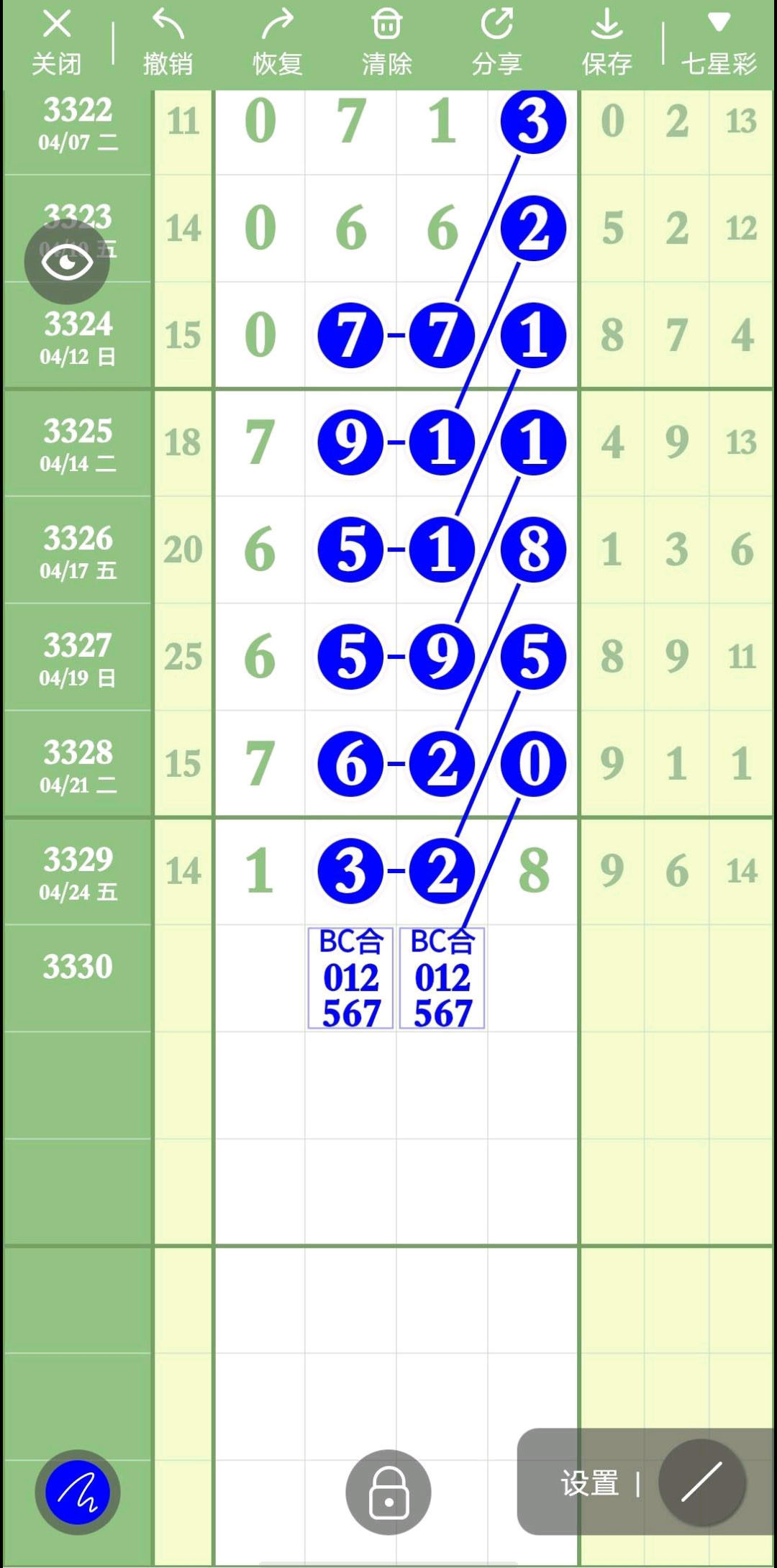
Task: Toggle the eye visibility button
Action: tap(67, 262)
